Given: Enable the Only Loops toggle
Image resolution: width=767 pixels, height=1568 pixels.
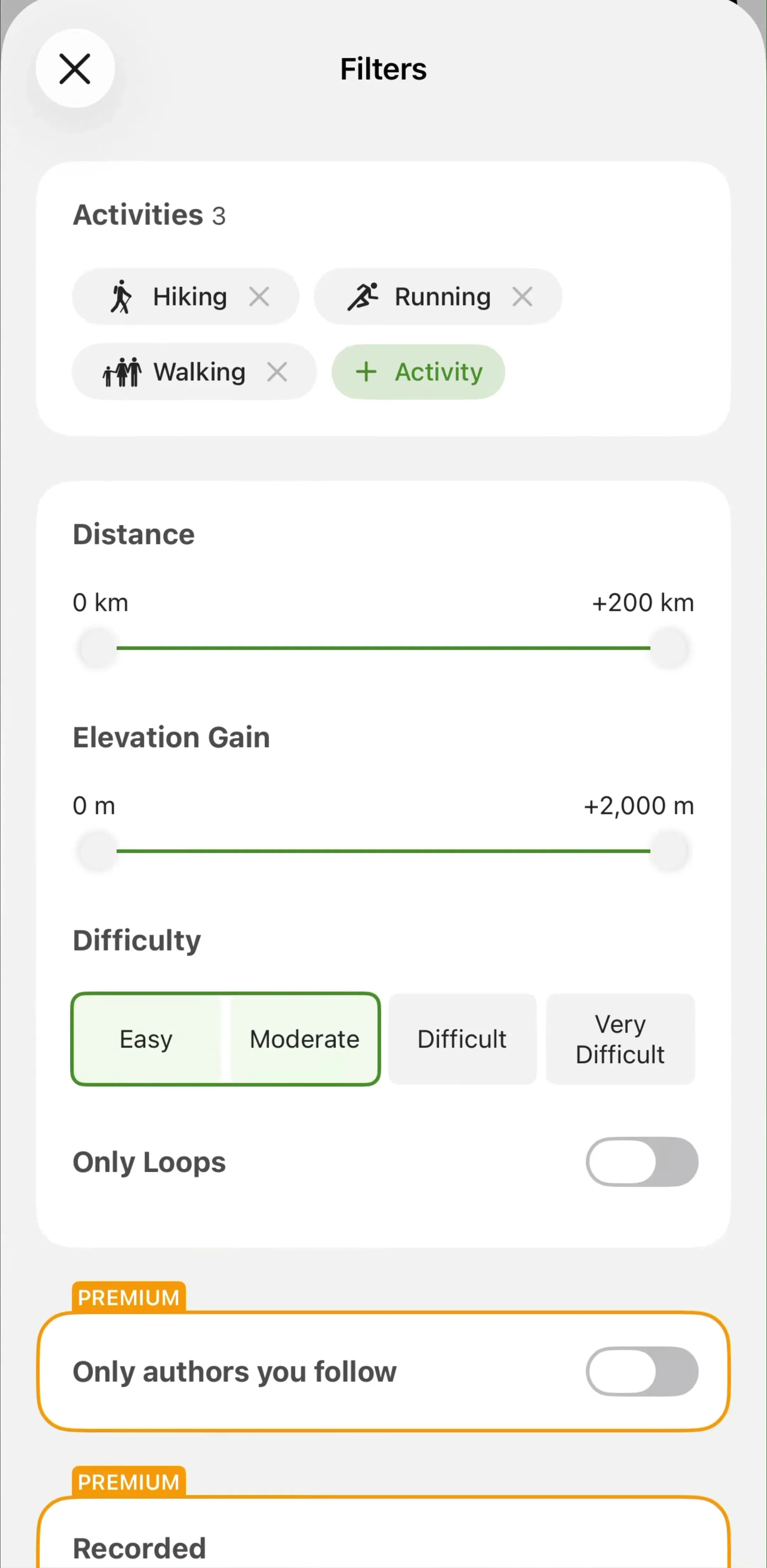Looking at the screenshot, I should (x=642, y=1162).
